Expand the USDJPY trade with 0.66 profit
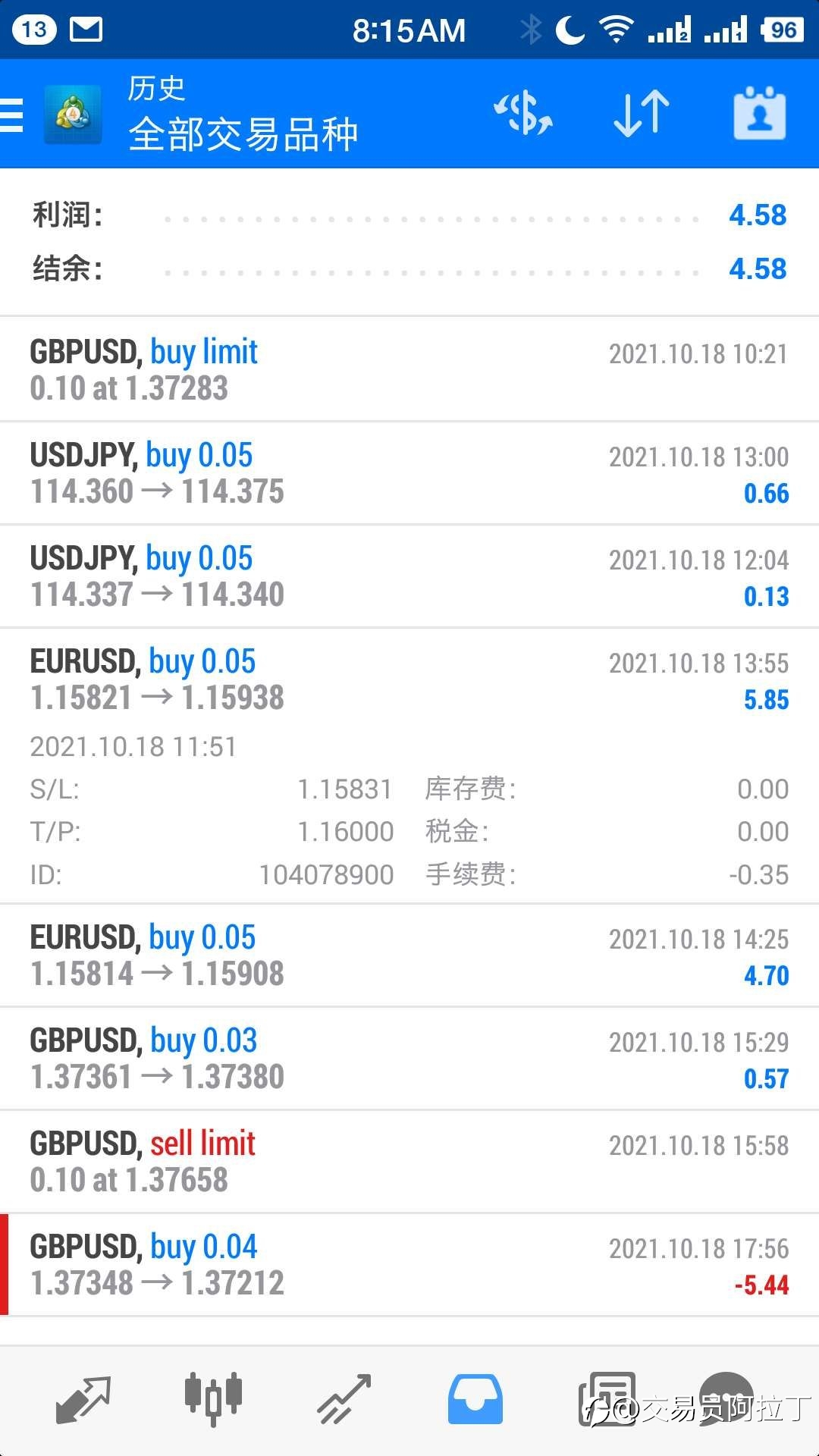819x1456 pixels. pos(409,473)
